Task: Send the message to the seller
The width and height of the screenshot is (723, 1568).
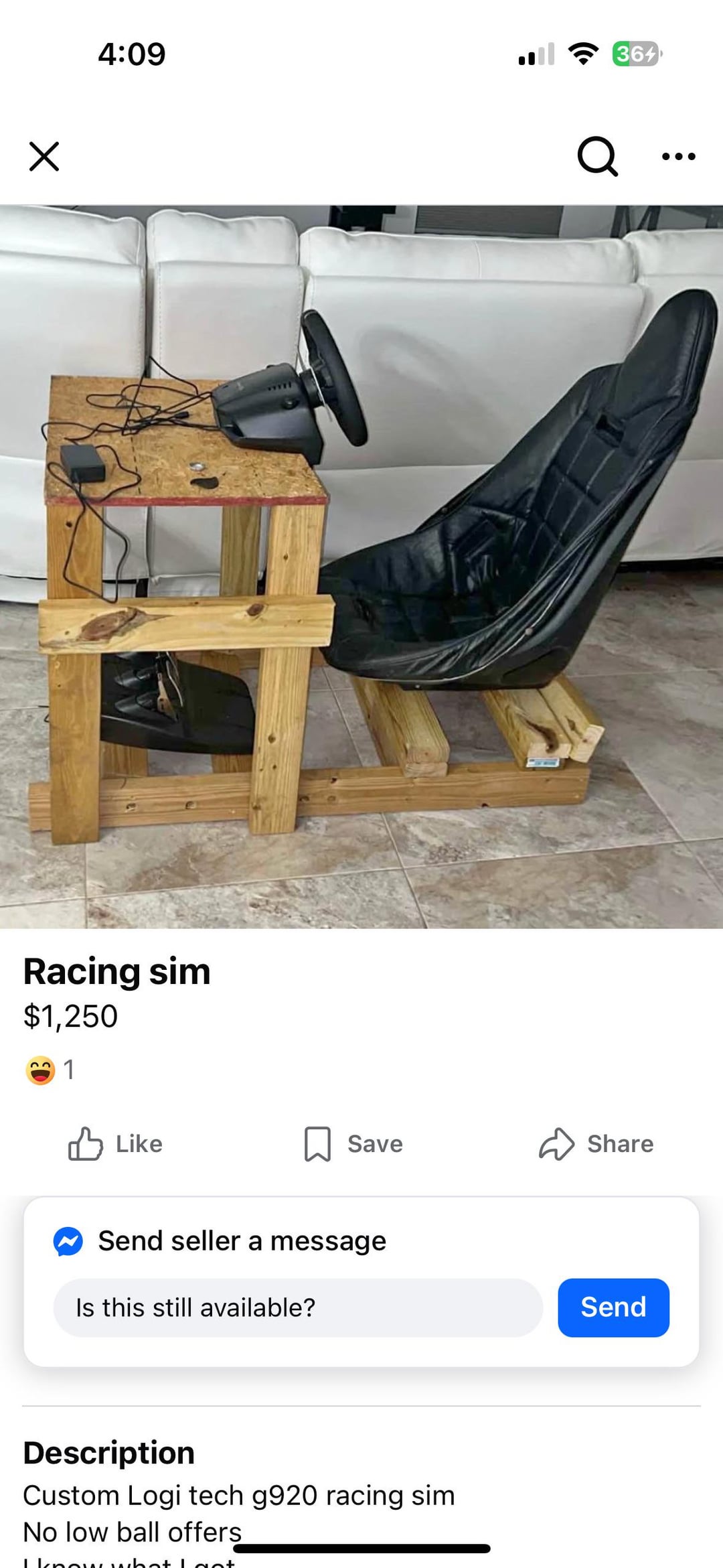Action: coord(613,1307)
